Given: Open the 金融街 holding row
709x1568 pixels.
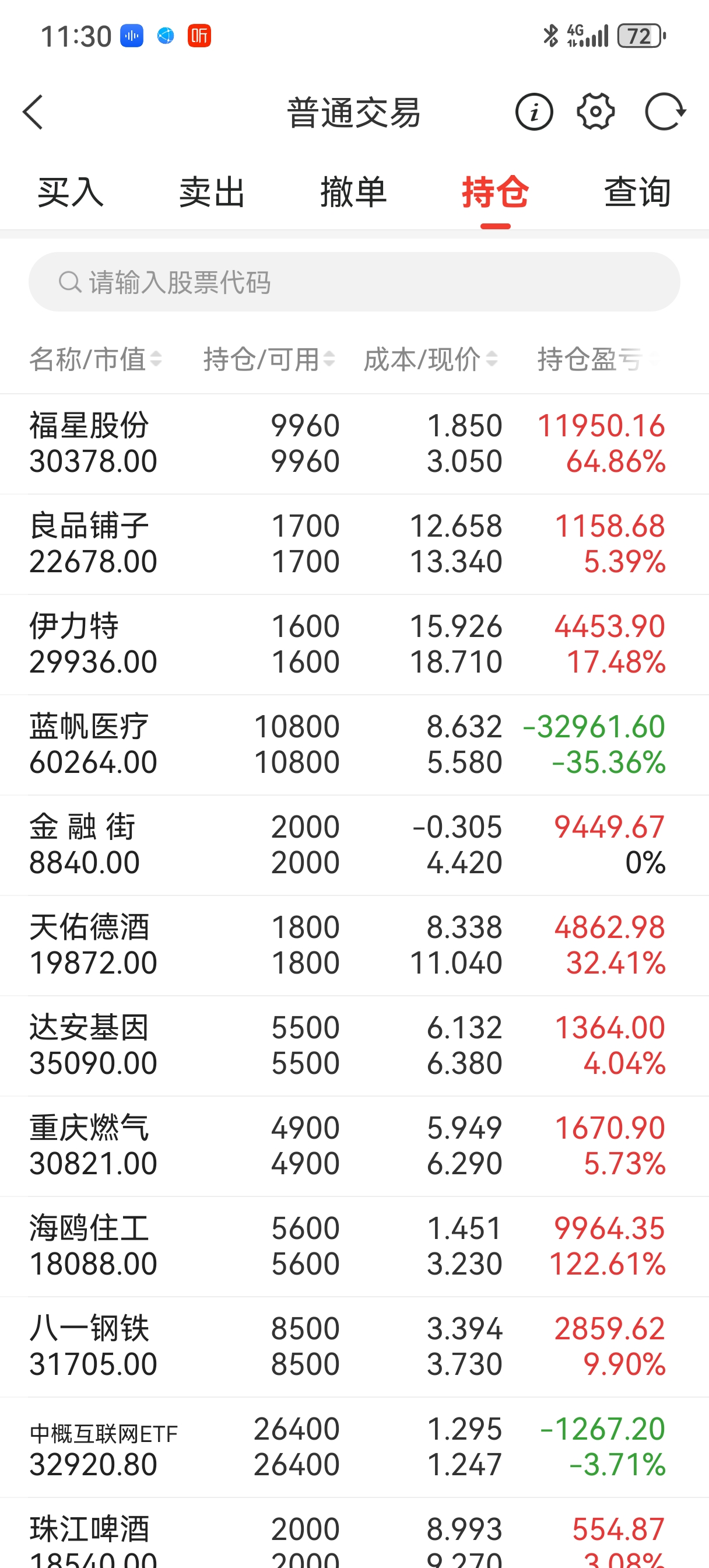Looking at the screenshot, I should (354, 845).
